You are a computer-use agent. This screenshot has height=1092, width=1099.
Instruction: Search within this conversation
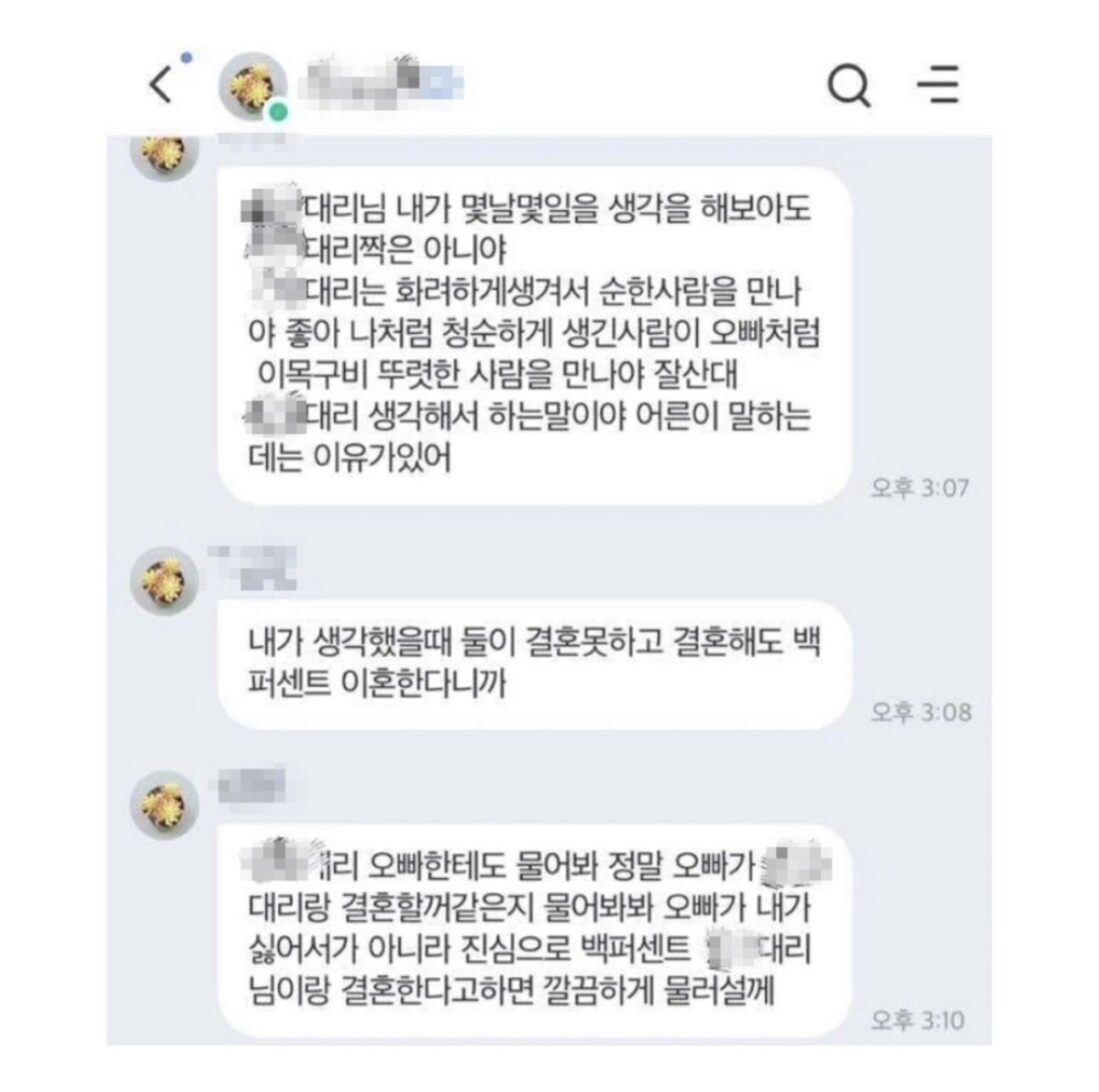(849, 86)
